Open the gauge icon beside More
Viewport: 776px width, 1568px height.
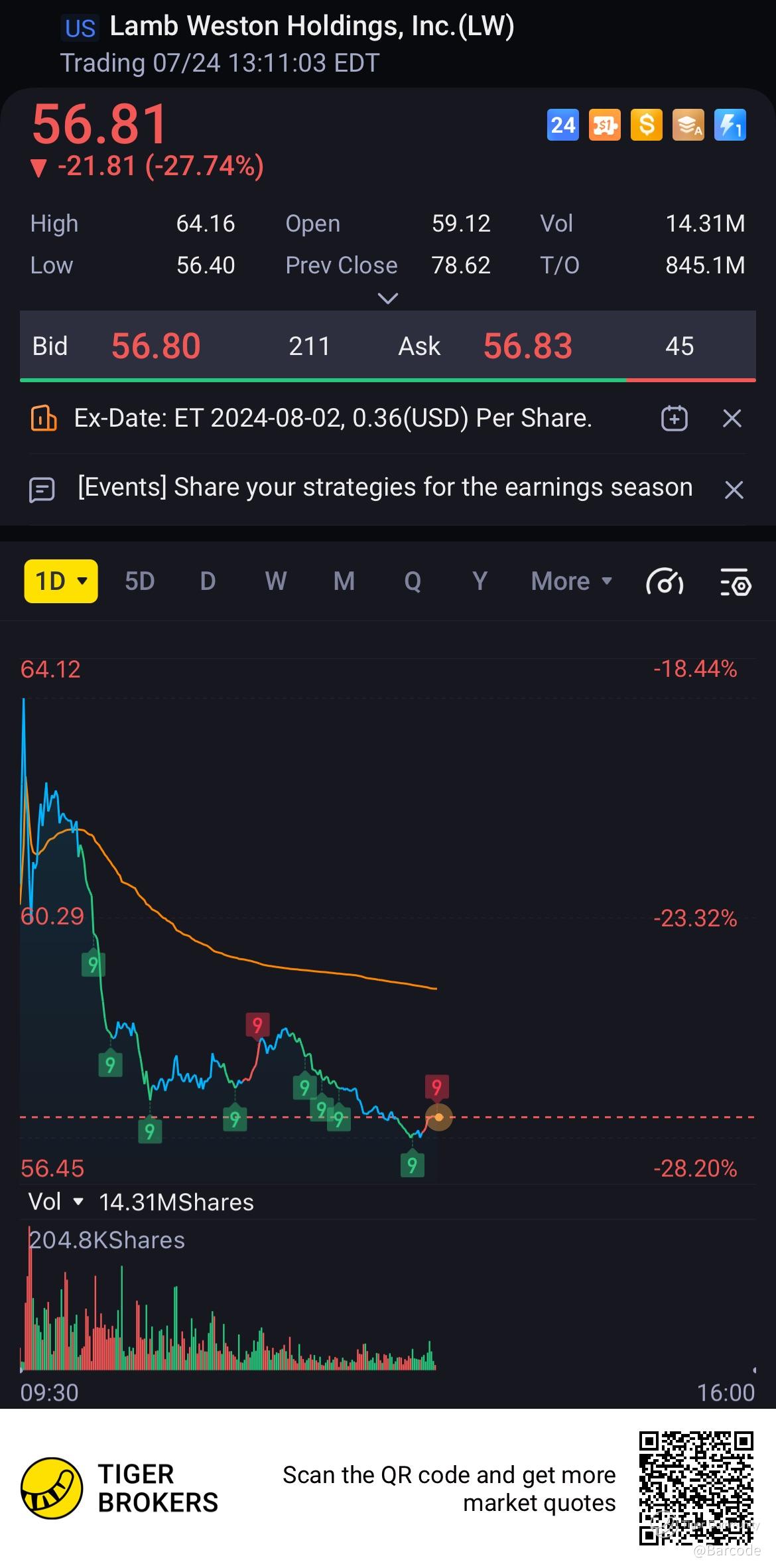tap(665, 583)
